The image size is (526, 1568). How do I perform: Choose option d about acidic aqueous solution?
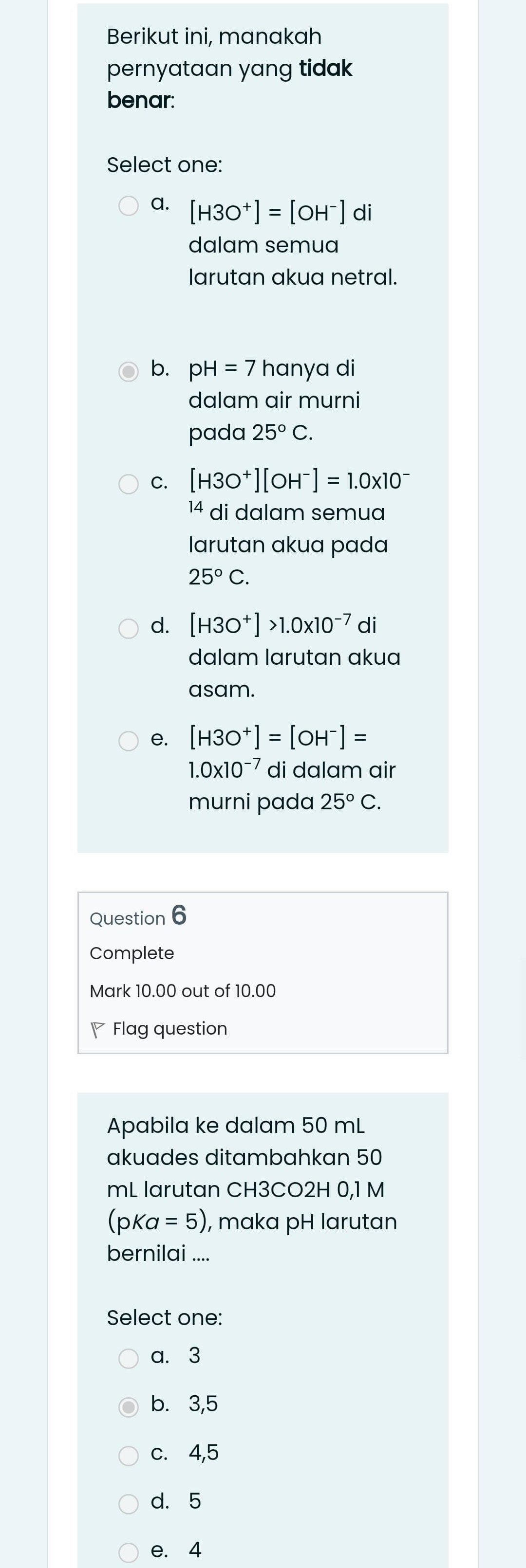tap(129, 628)
